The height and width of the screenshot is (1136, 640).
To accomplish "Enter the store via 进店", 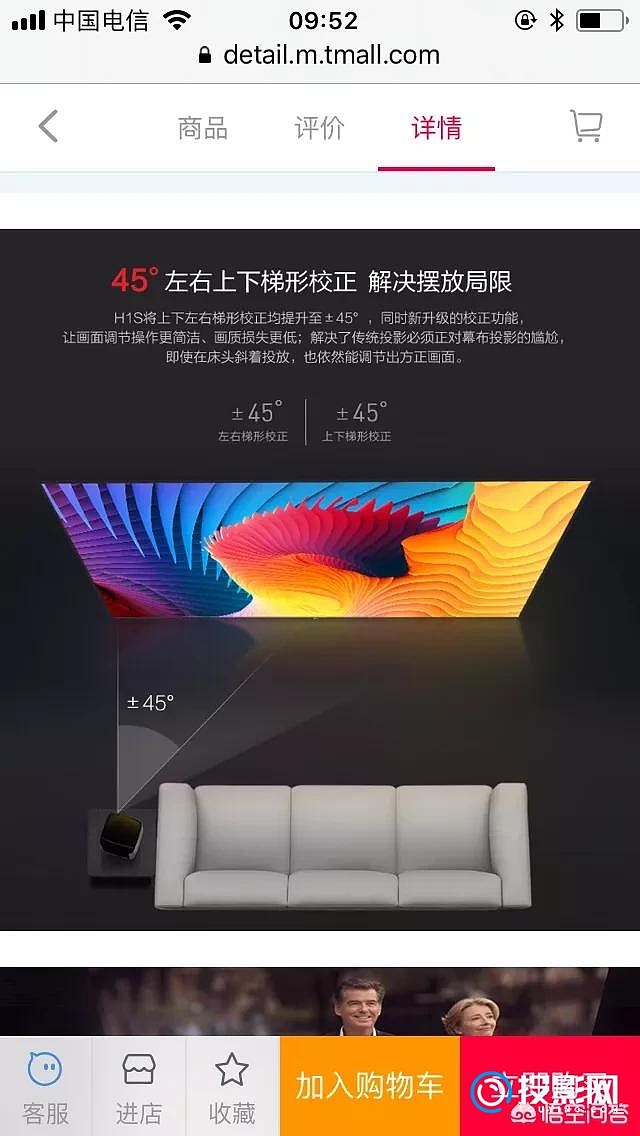I will tap(138, 1087).
